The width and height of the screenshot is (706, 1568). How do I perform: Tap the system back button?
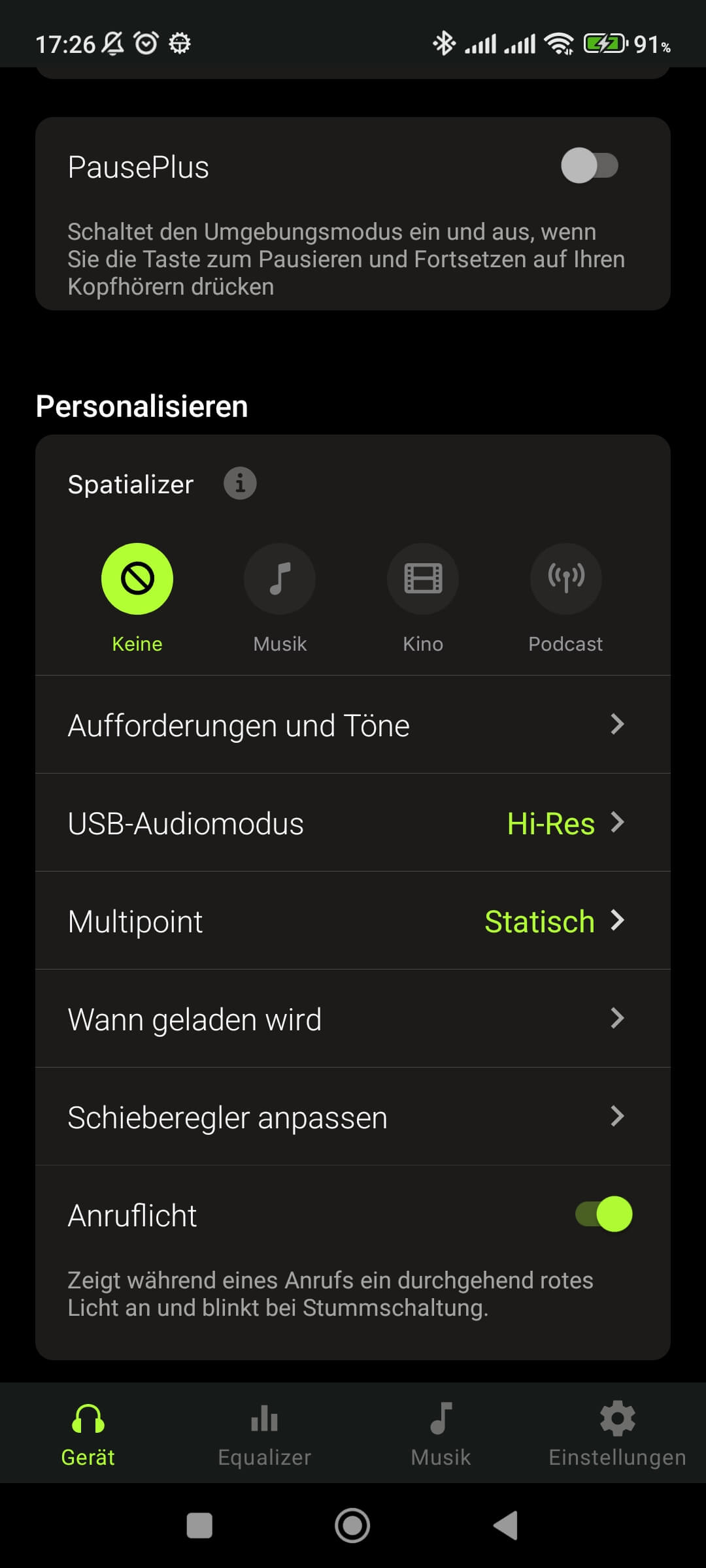(505, 1526)
